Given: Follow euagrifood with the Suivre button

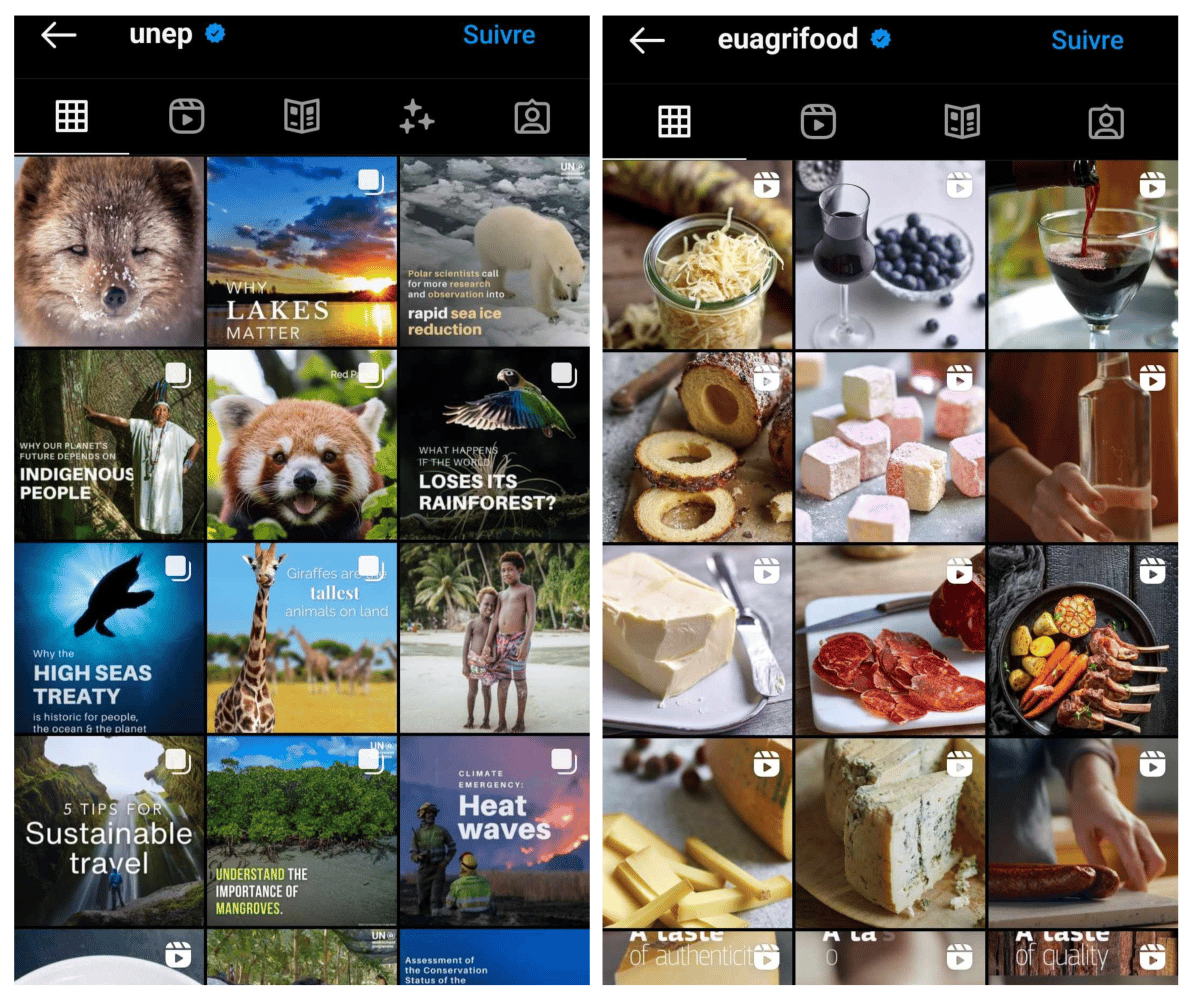Looking at the screenshot, I should tap(1087, 41).
